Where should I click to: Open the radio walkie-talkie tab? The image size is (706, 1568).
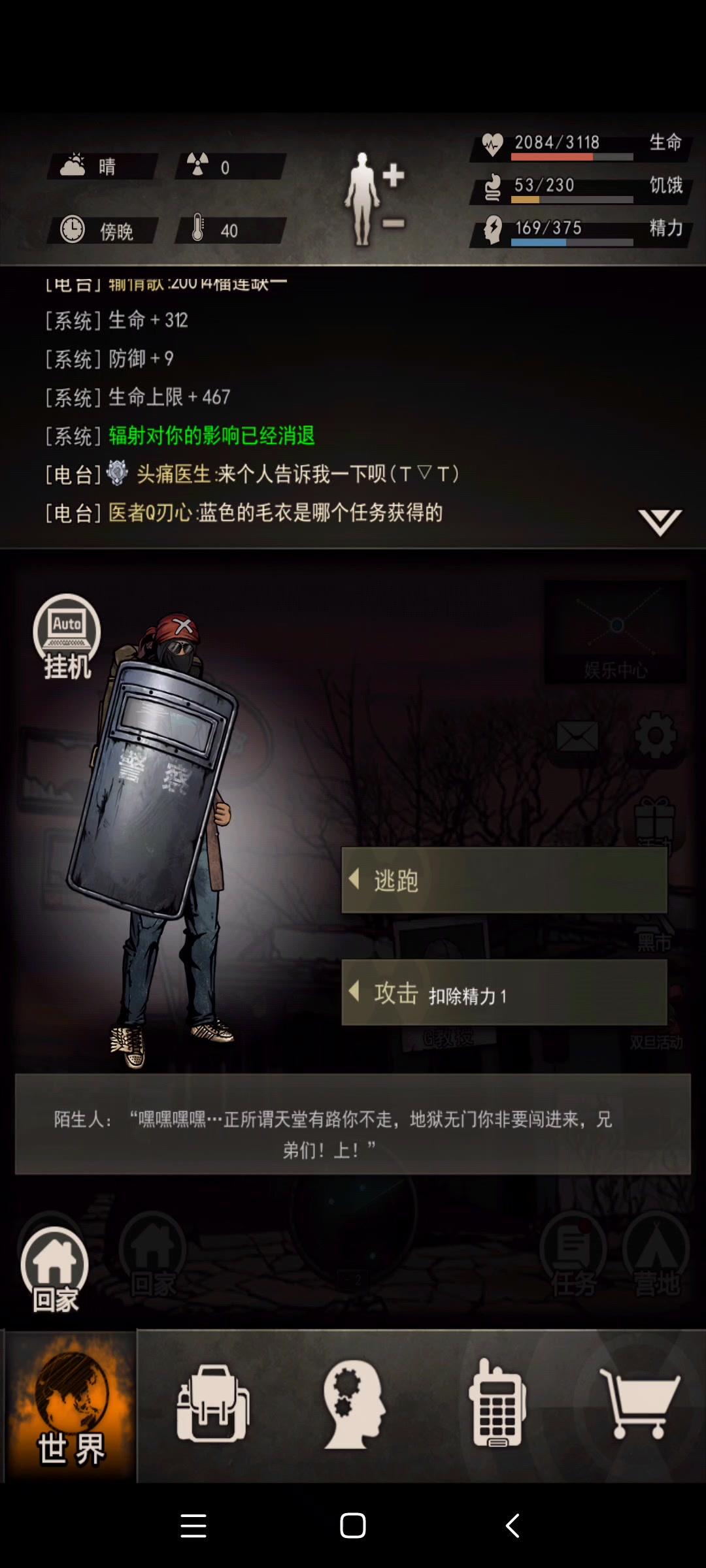pyautogui.click(x=497, y=1405)
